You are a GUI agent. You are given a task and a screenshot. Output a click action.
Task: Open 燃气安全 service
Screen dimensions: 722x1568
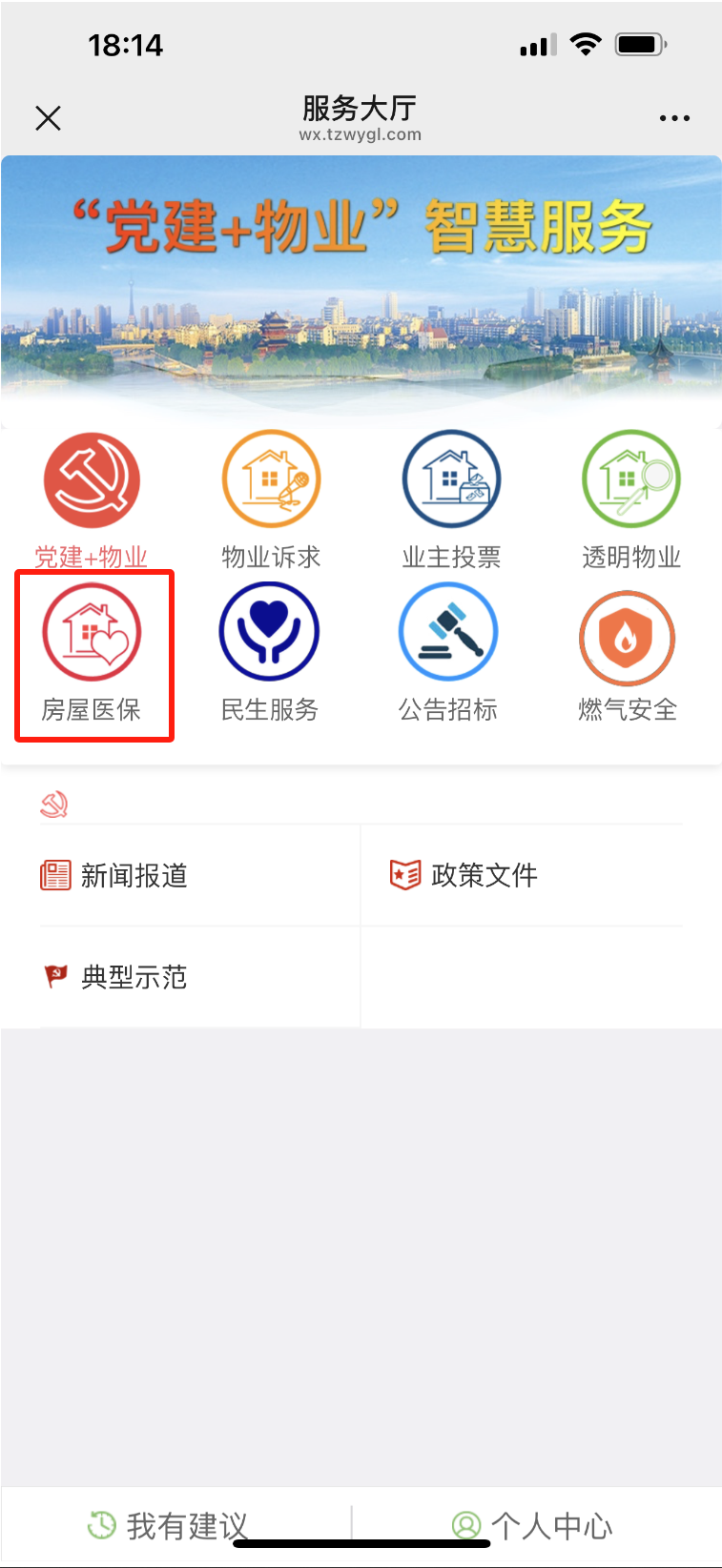(x=628, y=653)
